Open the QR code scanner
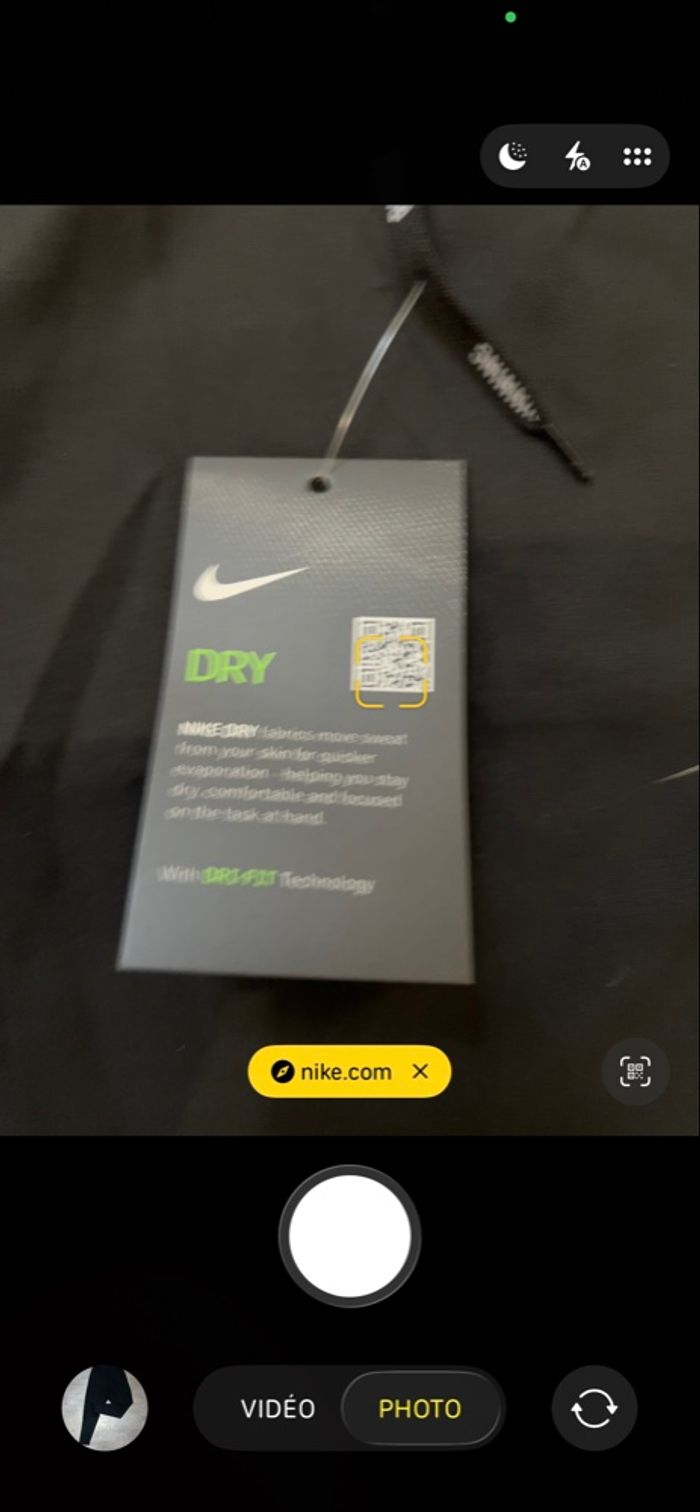This screenshot has height=1512, width=700. coord(635,1072)
